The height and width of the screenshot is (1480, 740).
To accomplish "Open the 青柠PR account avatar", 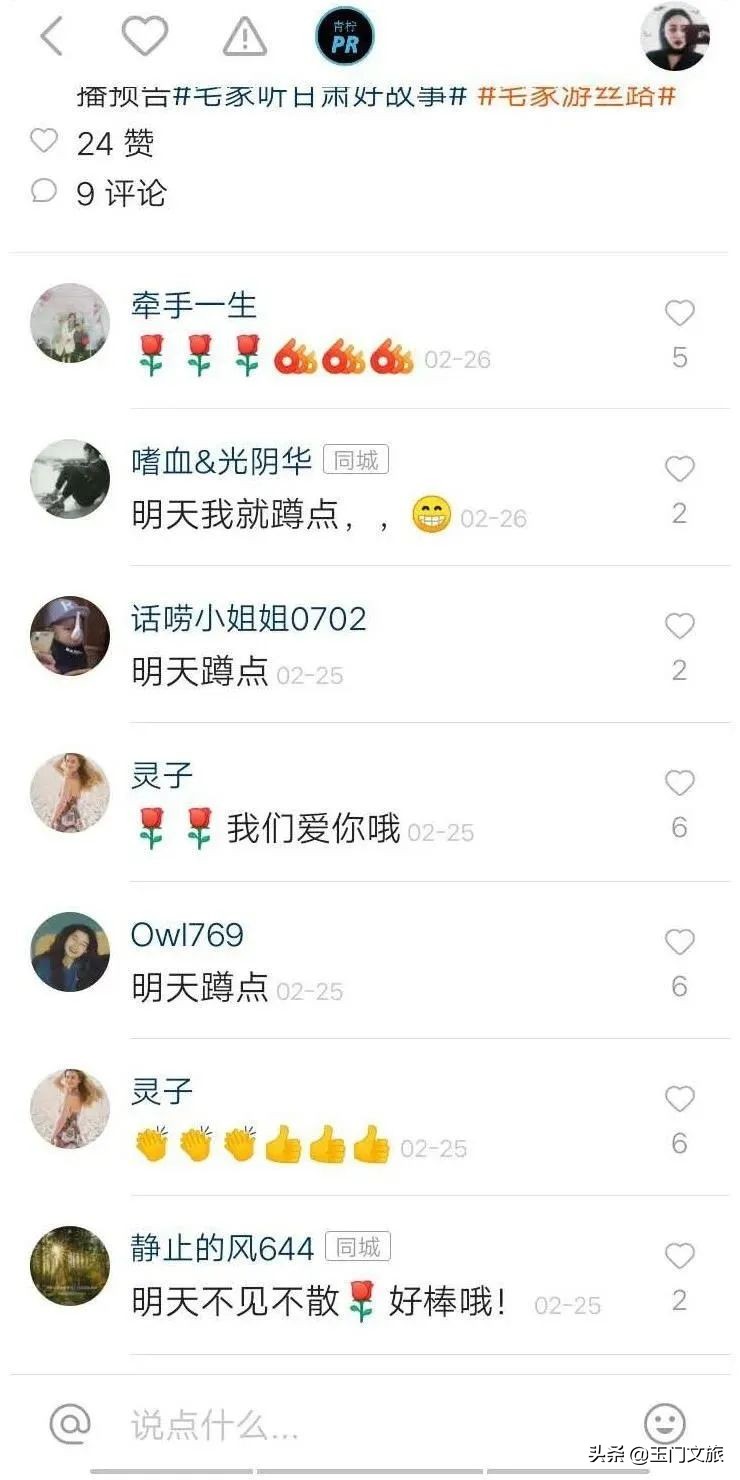I will (342, 38).
